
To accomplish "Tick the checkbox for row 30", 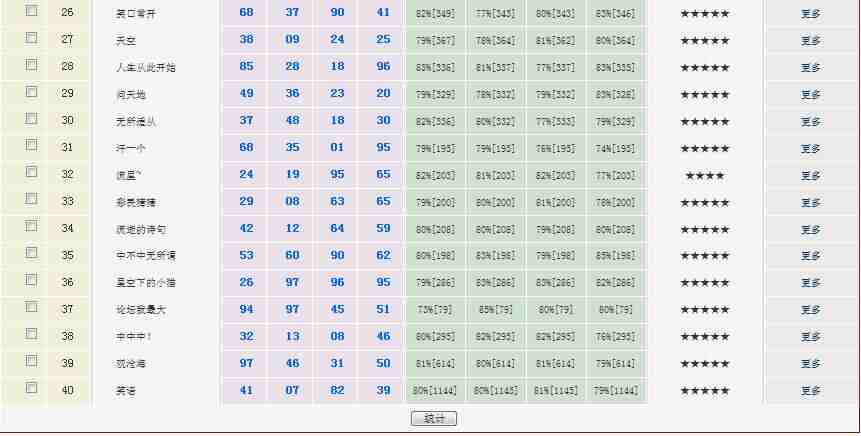I will tap(31, 119).
